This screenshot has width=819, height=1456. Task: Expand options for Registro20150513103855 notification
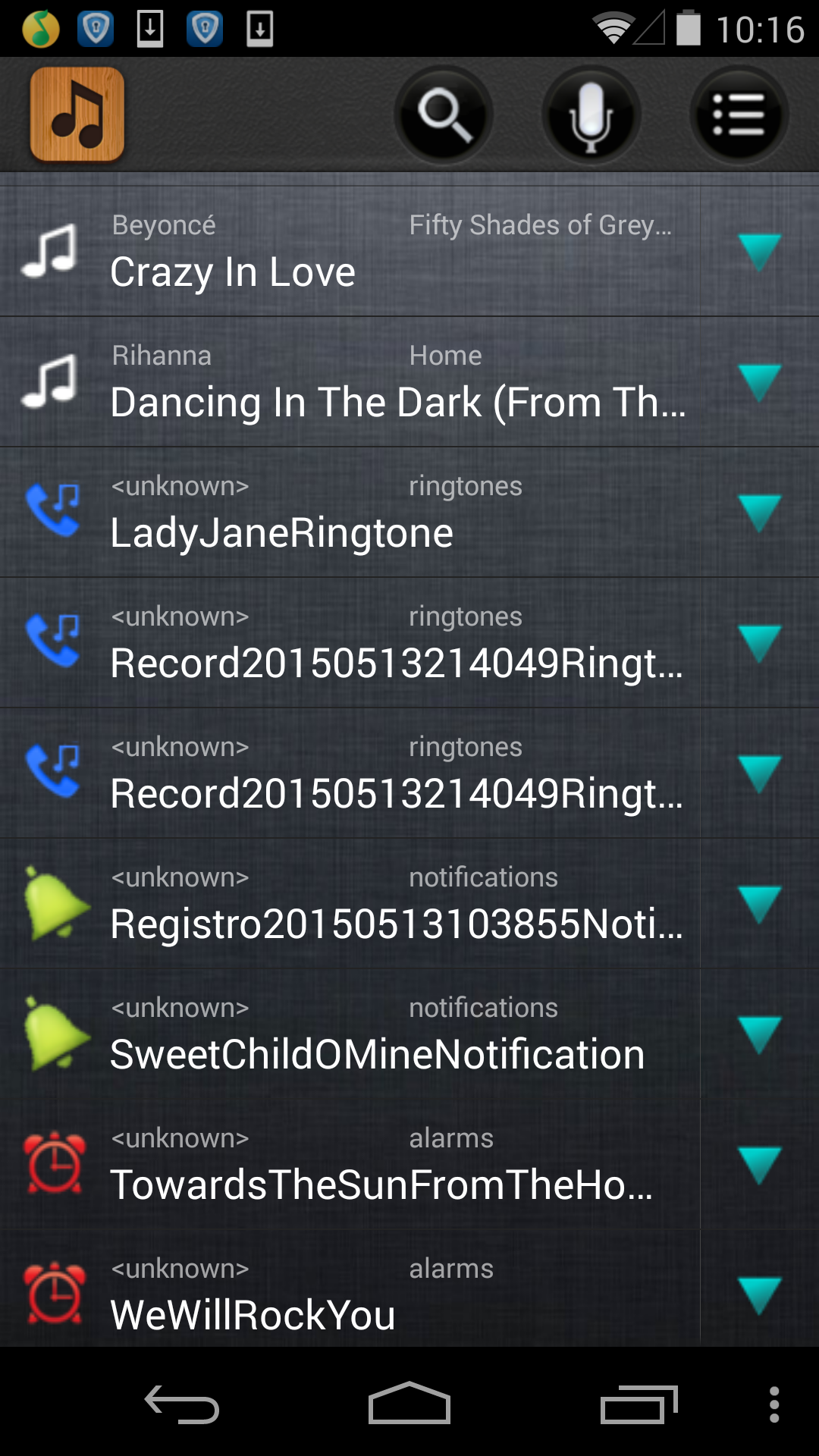coord(759,904)
